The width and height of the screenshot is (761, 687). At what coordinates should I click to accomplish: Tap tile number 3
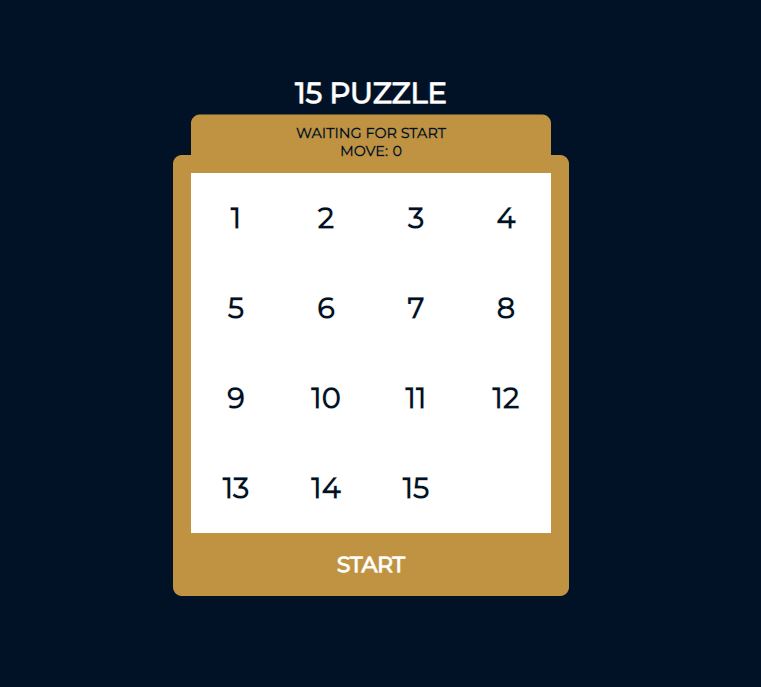coord(416,218)
